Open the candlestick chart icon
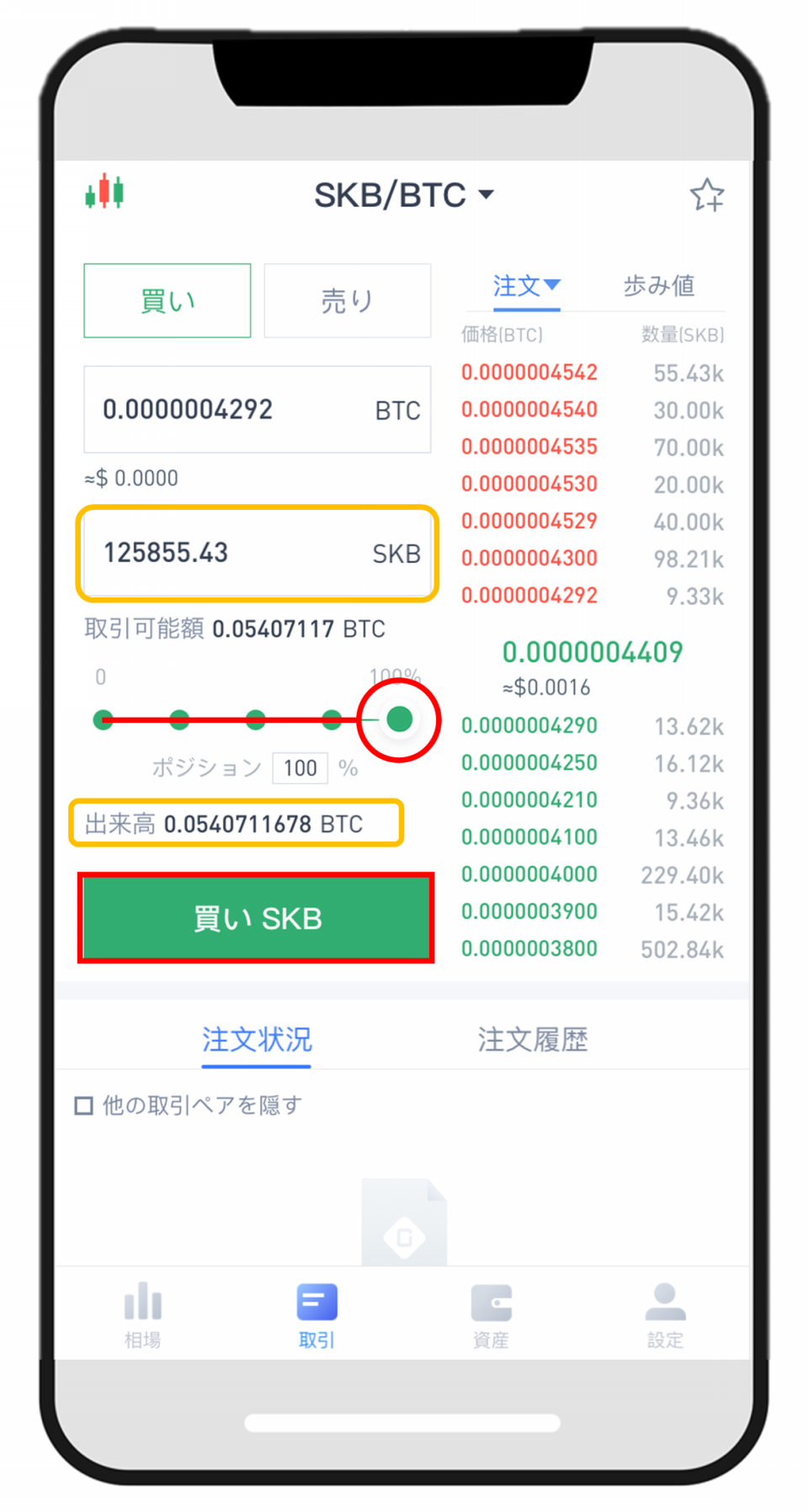808x1512 pixels. coord(105,193)
